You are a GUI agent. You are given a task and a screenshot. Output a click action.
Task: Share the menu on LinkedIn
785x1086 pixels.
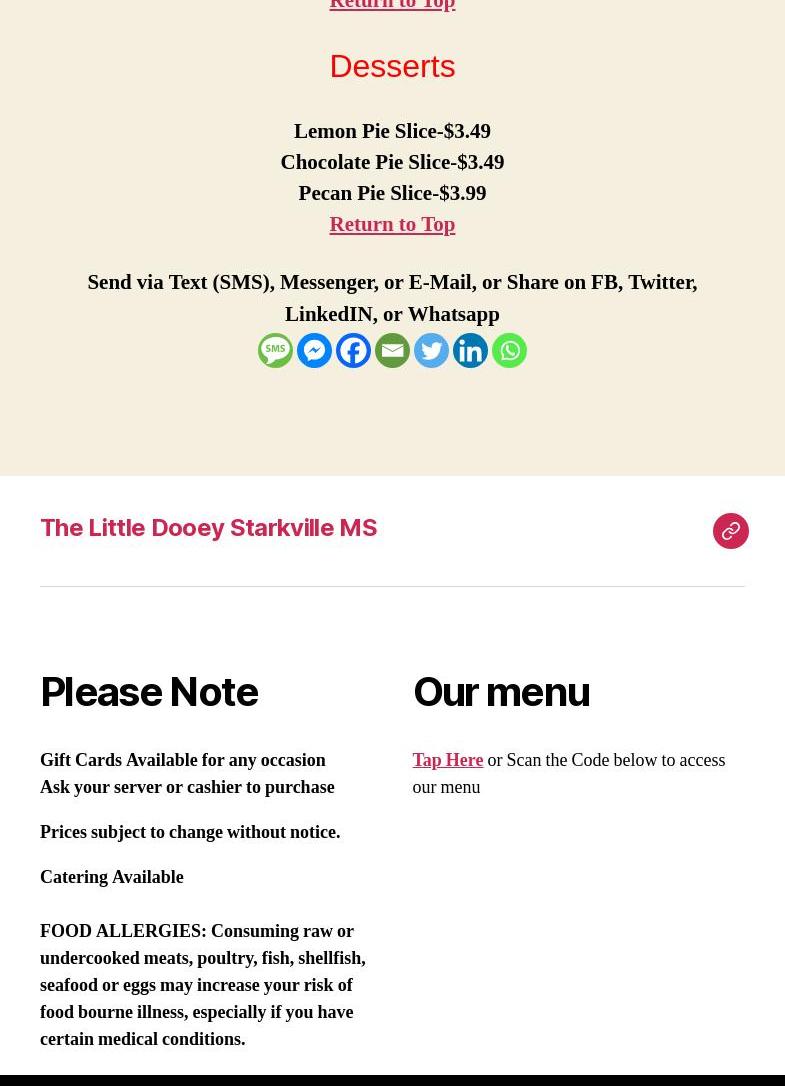click(x=470, y=350)
